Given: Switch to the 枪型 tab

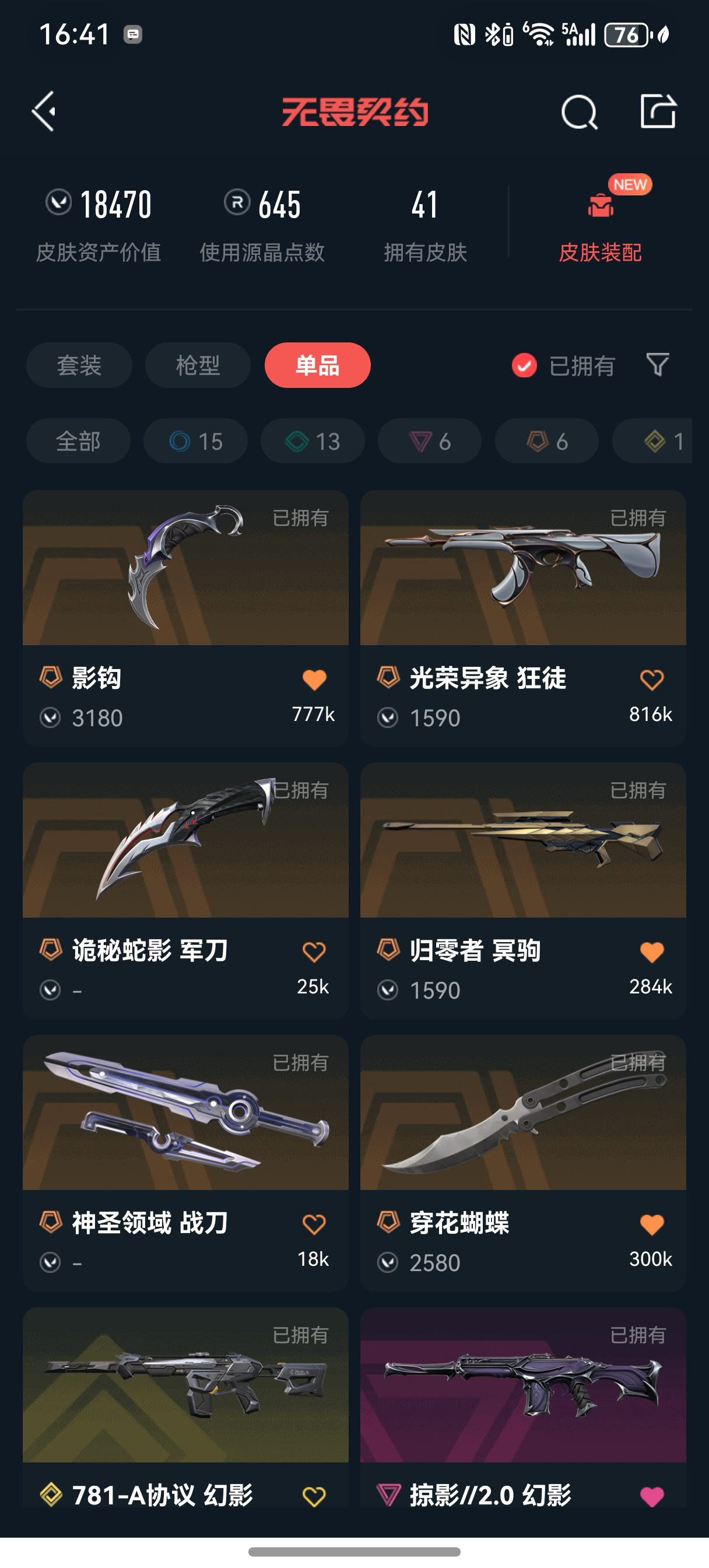Looking at the screenshot, I should tap(198, 365).
